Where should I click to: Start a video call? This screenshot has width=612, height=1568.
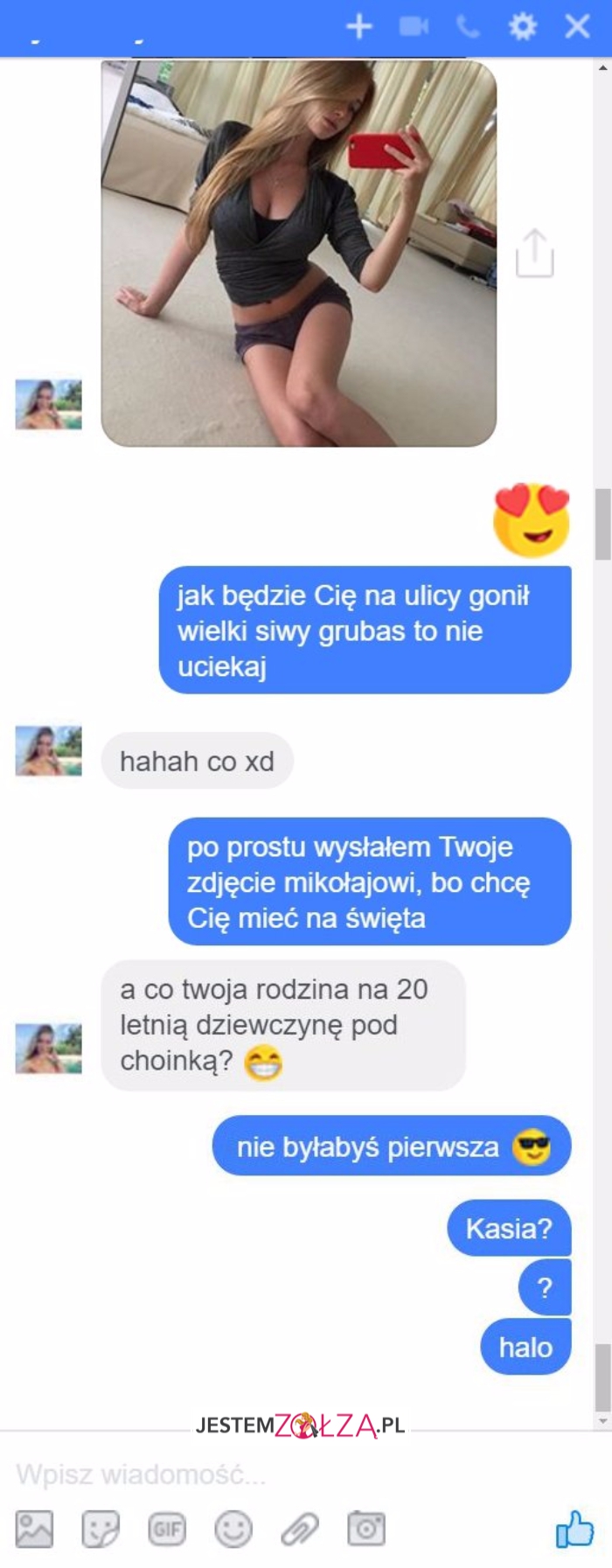click(x=414, y=27)
